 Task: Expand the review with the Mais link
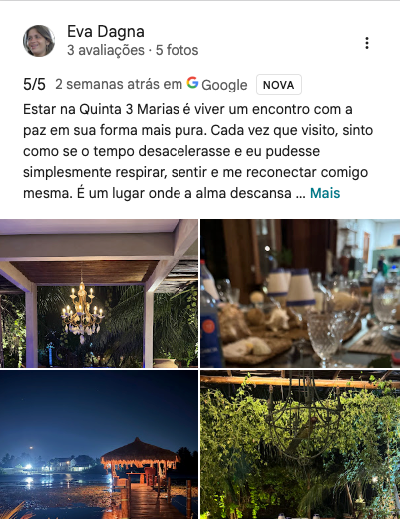[325, 193]
